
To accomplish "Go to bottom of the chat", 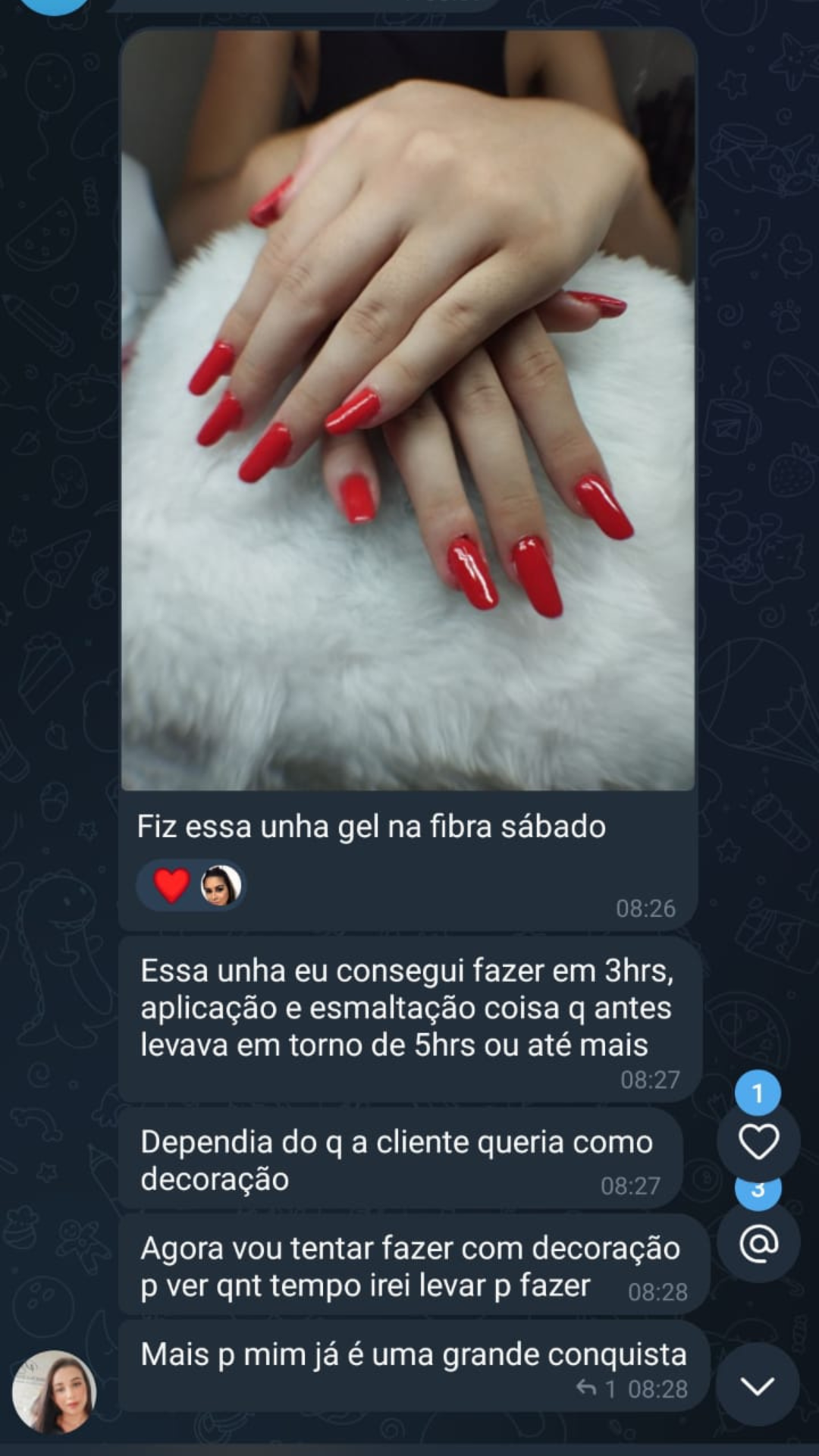I will (757, 1385).
